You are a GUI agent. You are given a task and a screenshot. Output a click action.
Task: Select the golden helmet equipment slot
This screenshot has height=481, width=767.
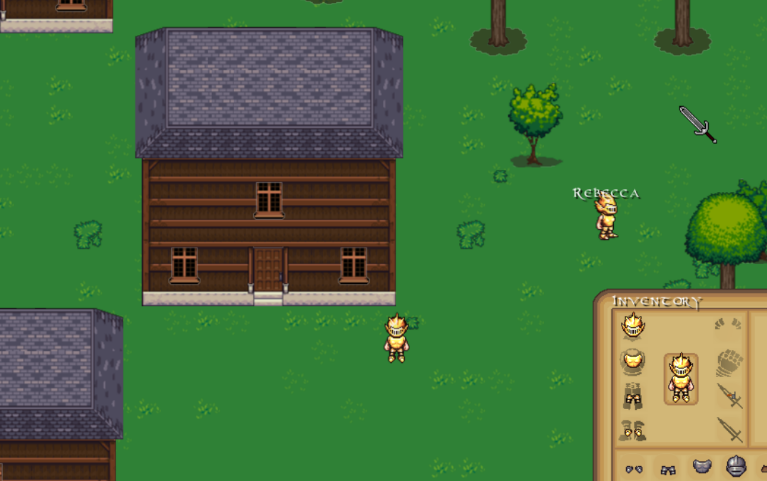(632, 326)
